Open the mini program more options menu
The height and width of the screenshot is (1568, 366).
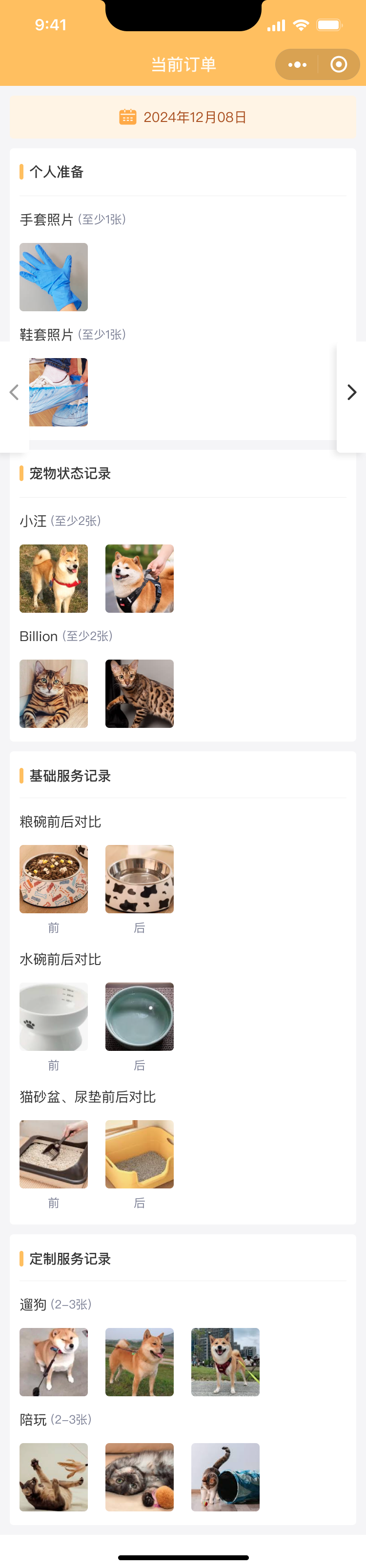[297, 64]
